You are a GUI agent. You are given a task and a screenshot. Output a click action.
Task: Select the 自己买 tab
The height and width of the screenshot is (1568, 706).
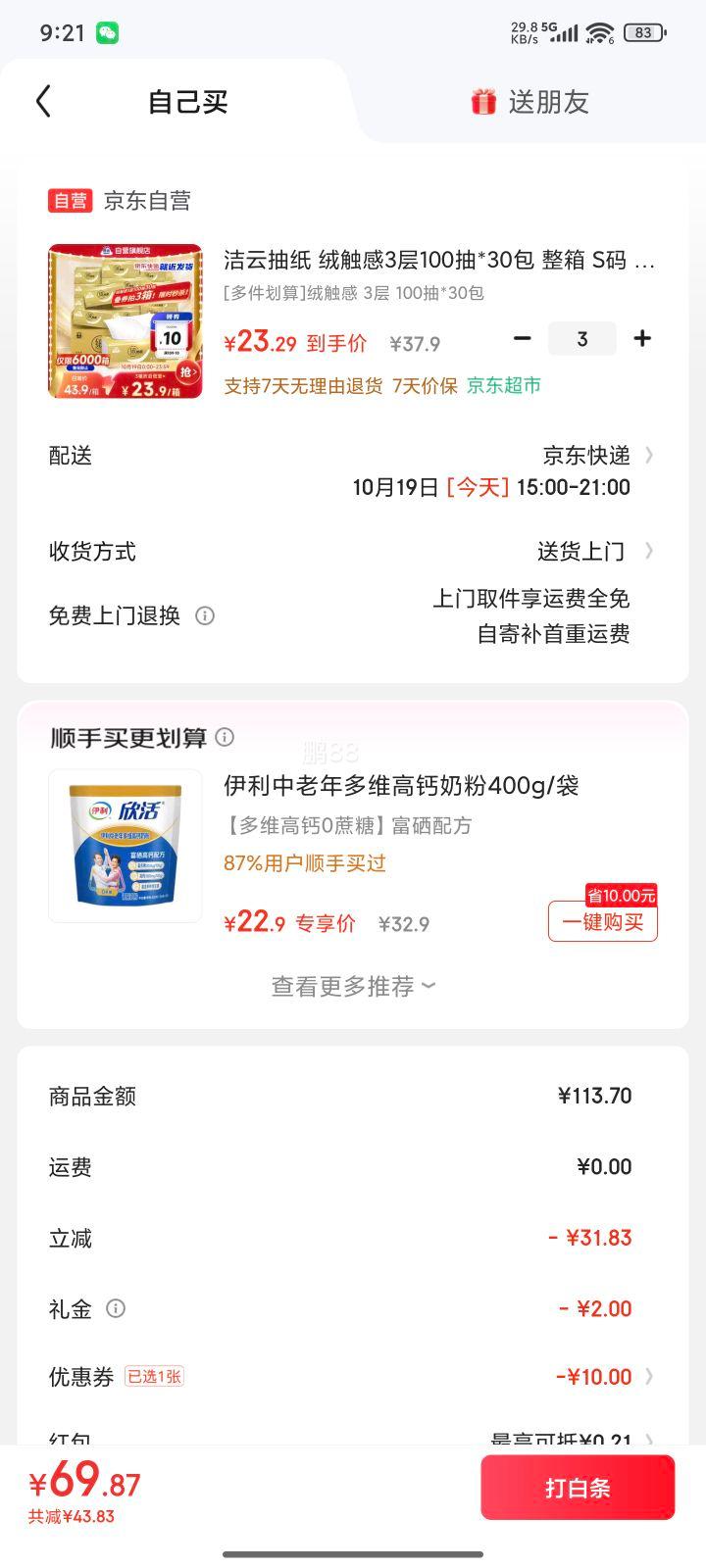coord(187,102)
